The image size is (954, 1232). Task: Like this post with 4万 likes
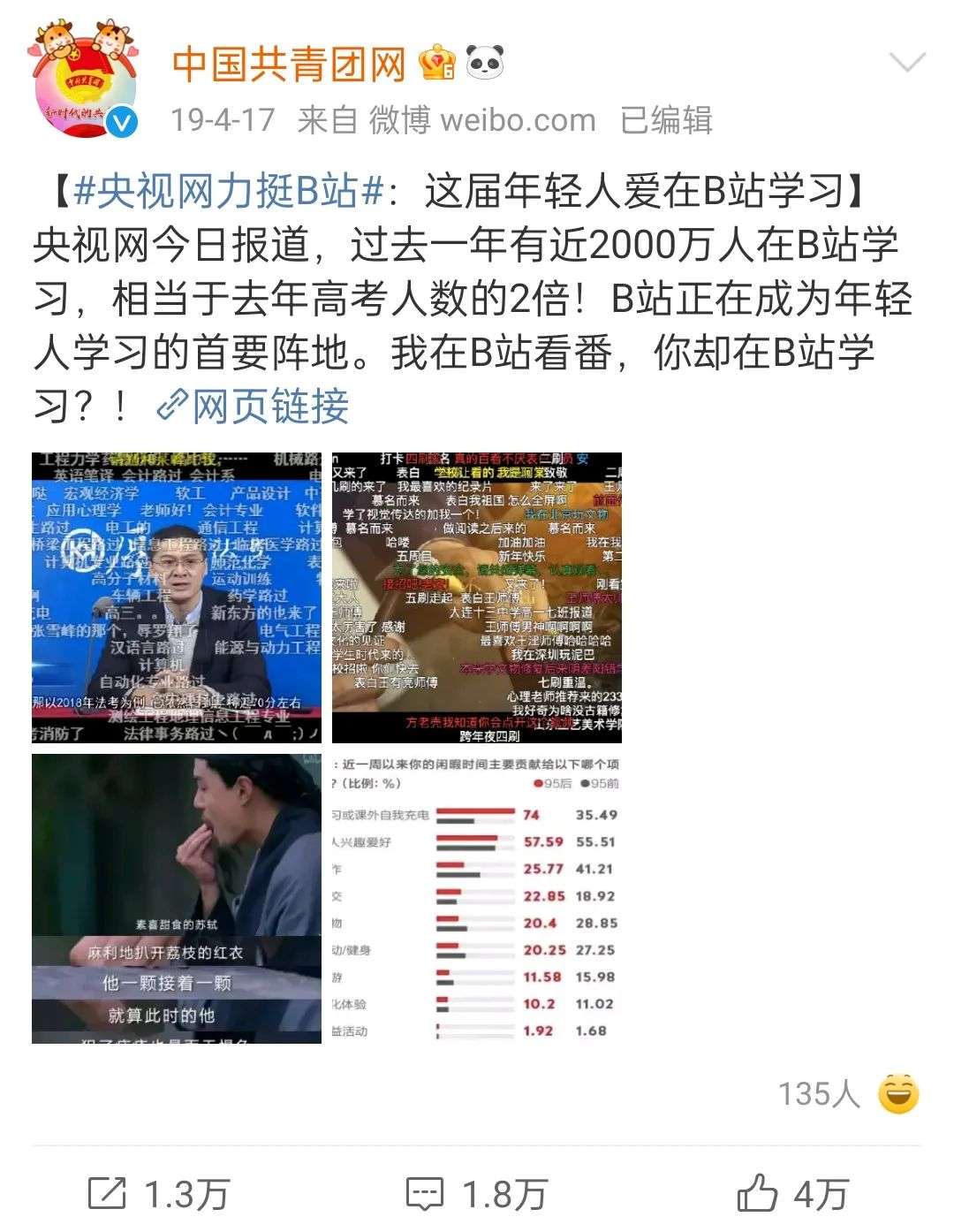coord(792,1194)
